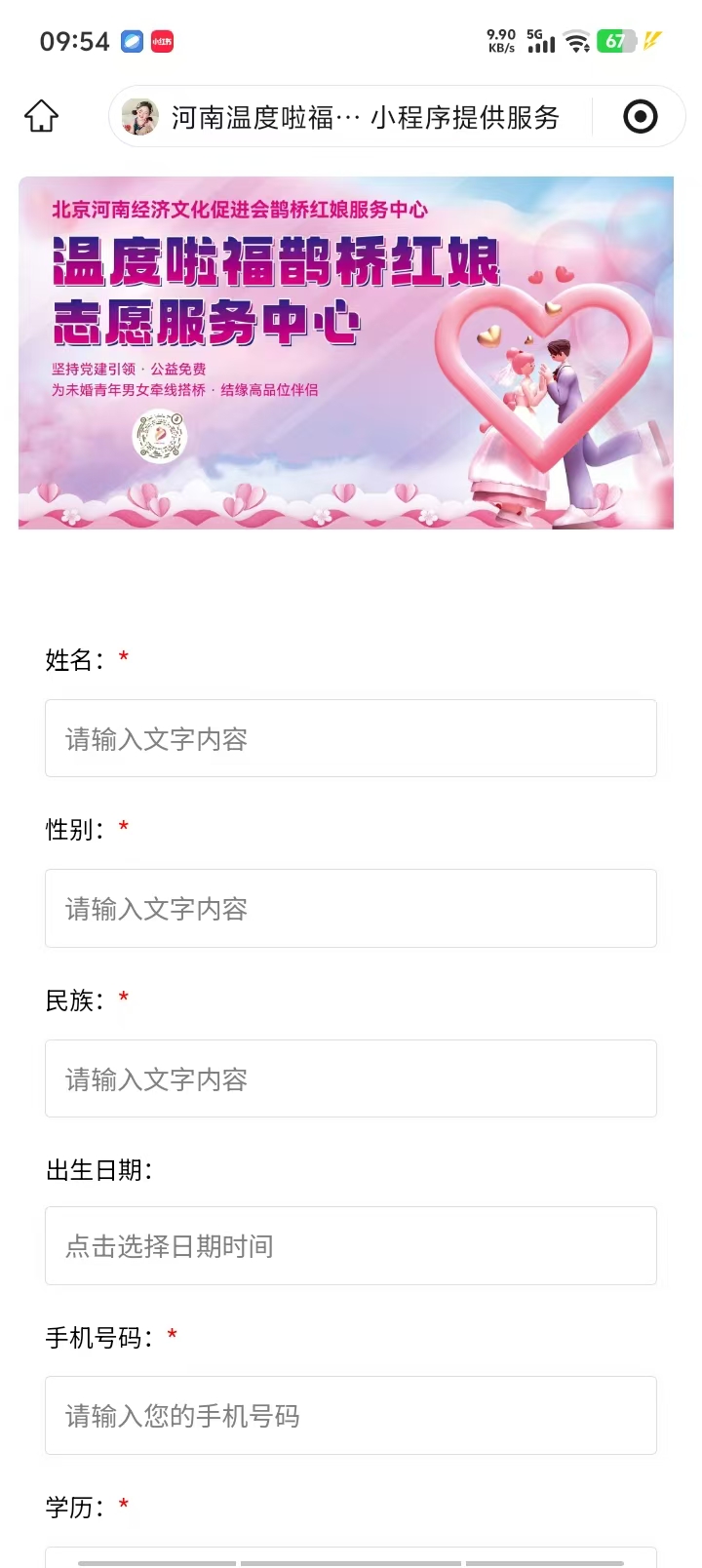Activate the 手机号码 phone number field
702x1568 pixels.
[351, 1415]
